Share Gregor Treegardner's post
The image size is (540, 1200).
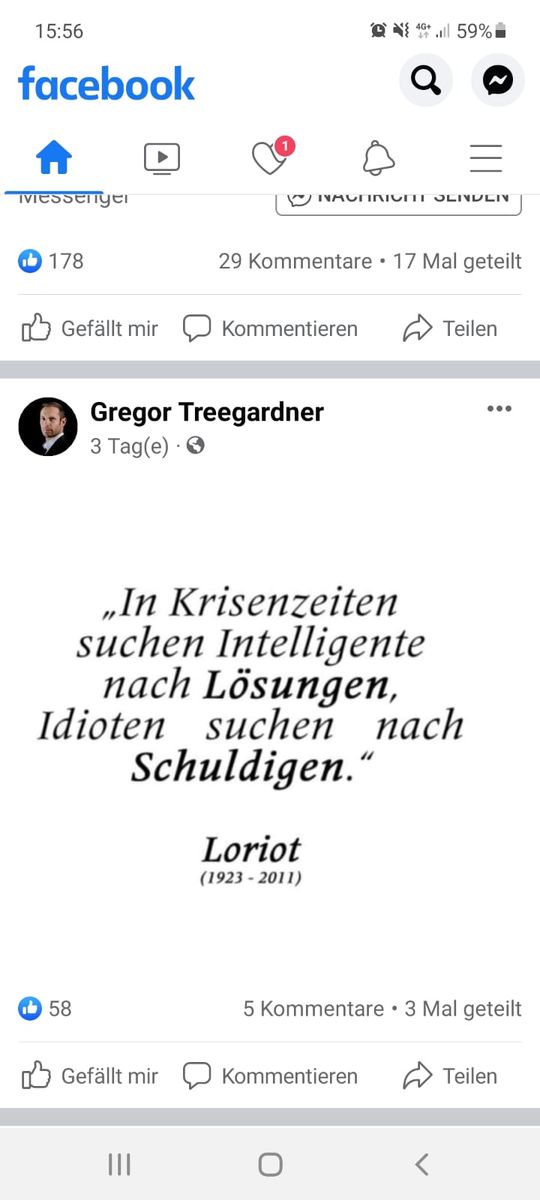click(x=450, y=1076)
